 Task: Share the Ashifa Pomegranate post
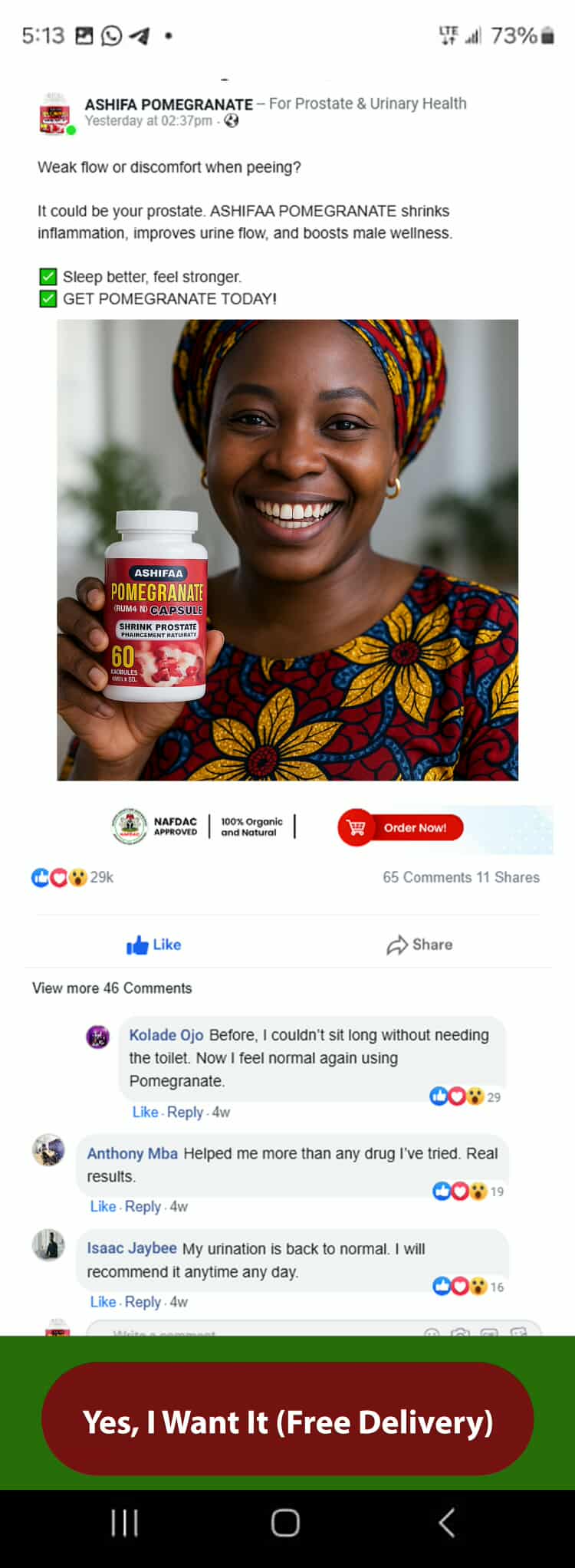click(x=419, y=945)
